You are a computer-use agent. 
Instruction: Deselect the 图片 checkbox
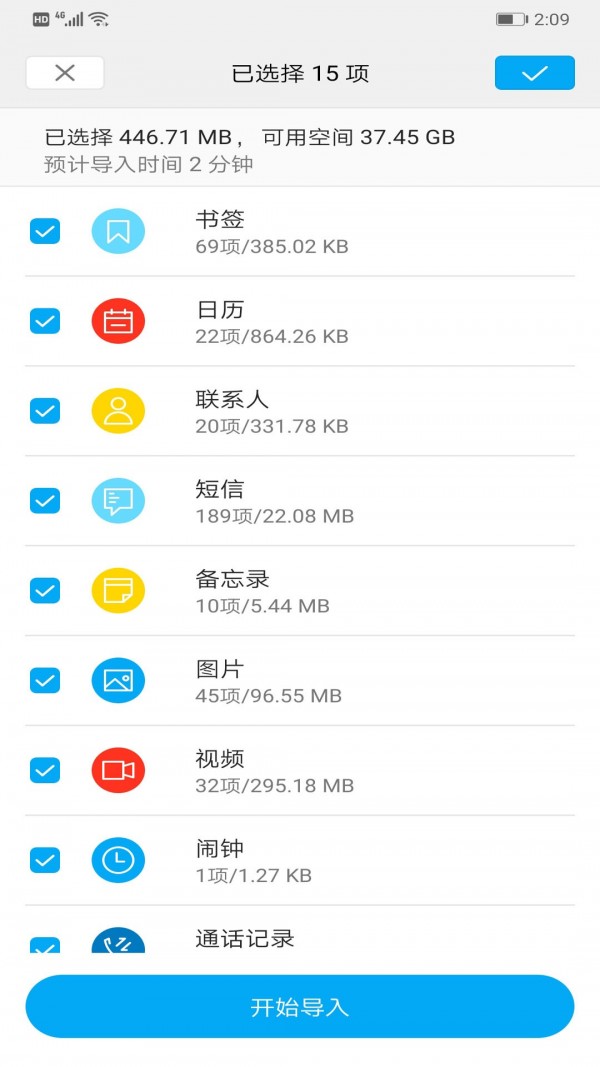click(45, 681)
